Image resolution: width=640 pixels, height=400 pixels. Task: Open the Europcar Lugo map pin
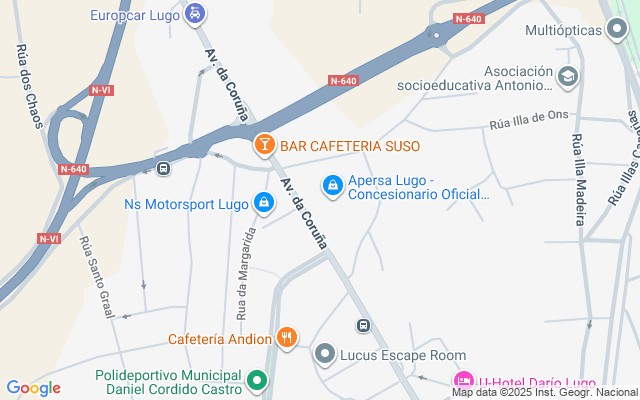coord(195,15)
